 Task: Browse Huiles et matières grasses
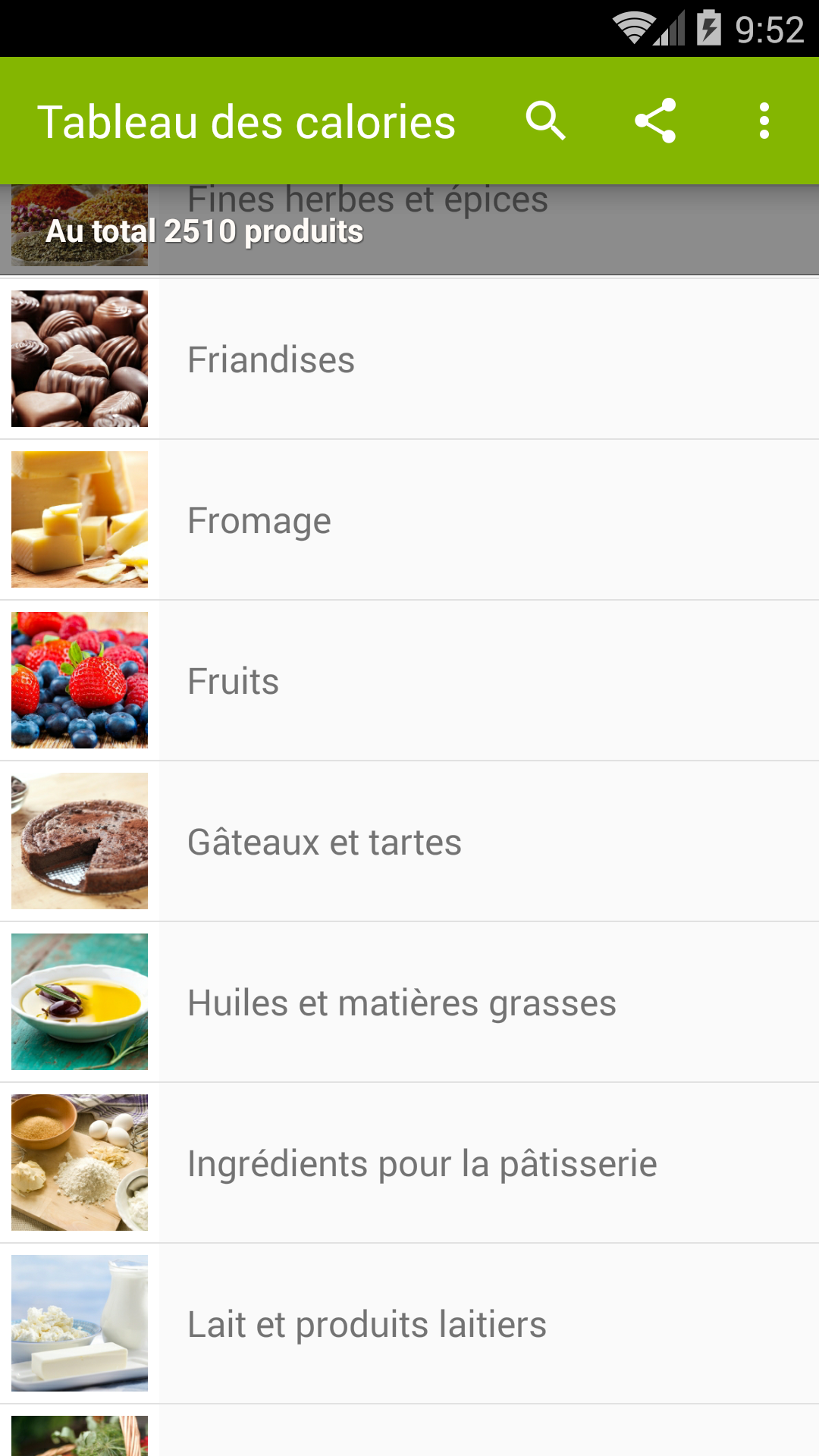[409, 1003]
